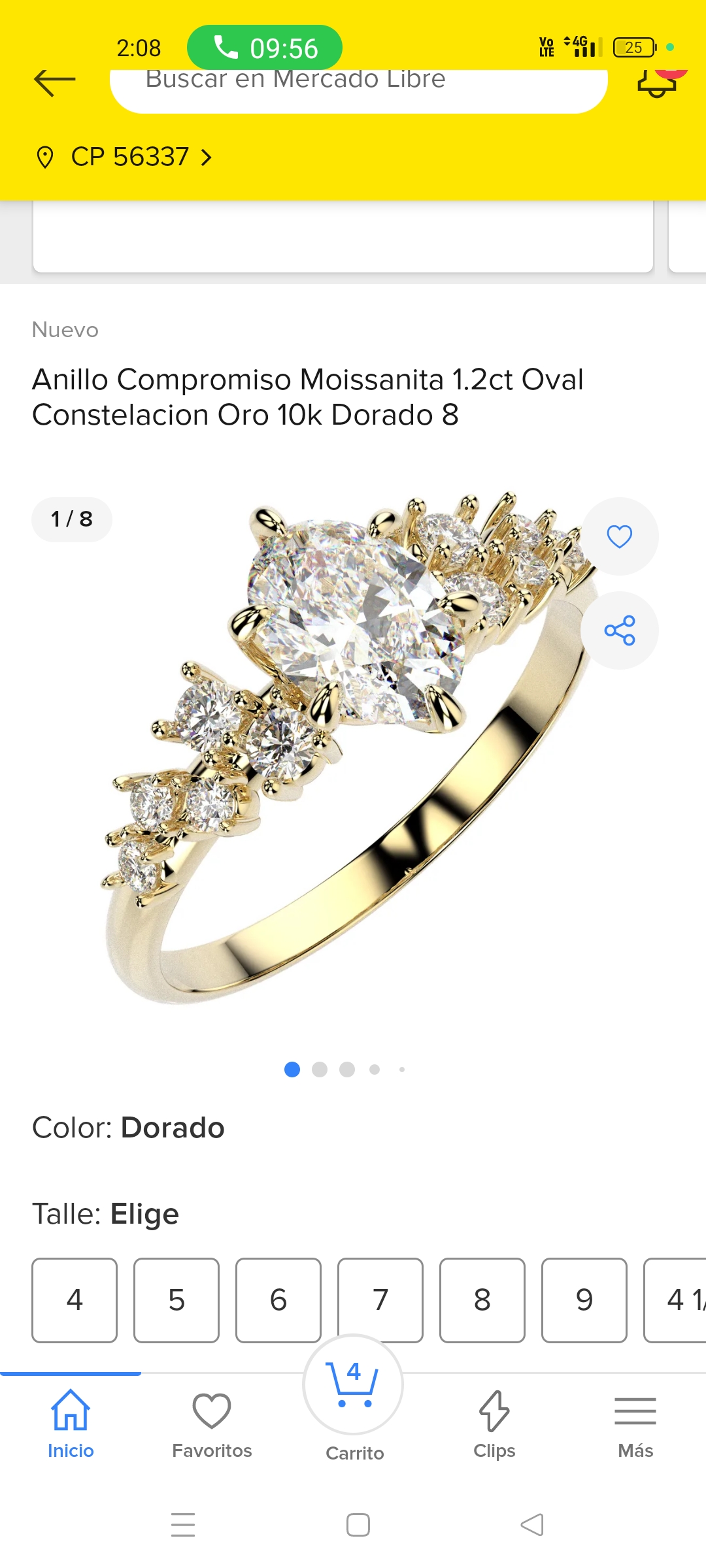Share this ring listing

click(x=619, y=630)
